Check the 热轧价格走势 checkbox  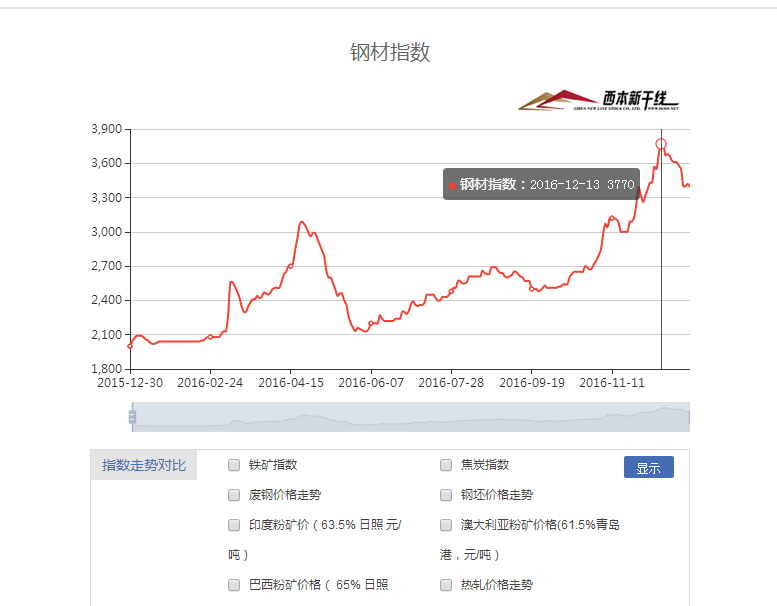(446, 585)
